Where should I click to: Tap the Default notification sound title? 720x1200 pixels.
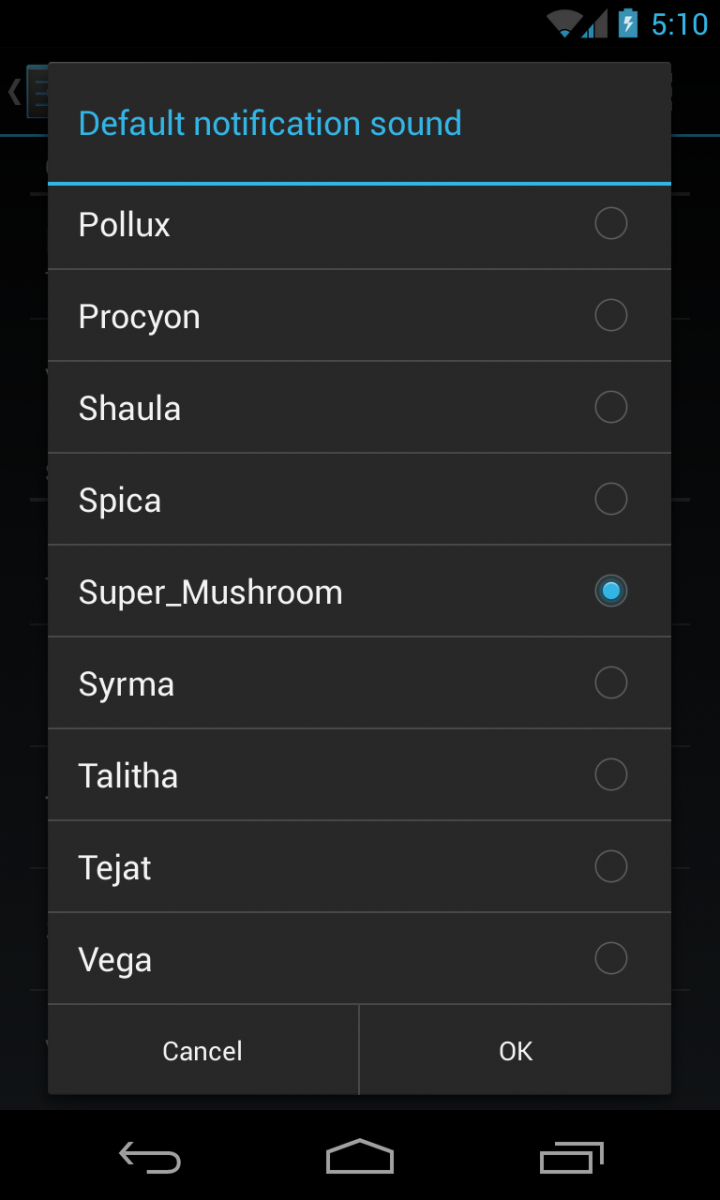tap(269, 123)
